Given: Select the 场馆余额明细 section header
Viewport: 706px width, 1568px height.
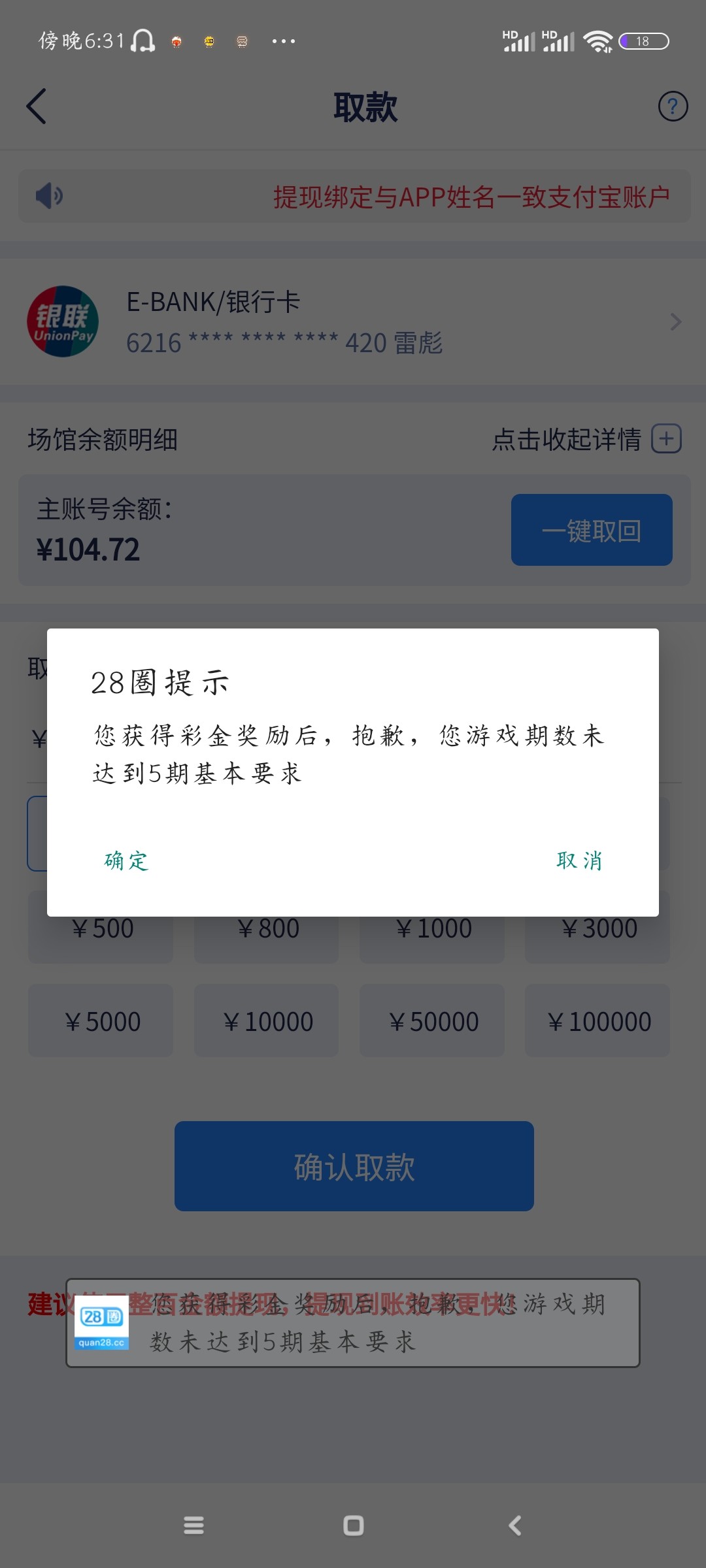Looking at the screenshot, I should click(105, 439).
